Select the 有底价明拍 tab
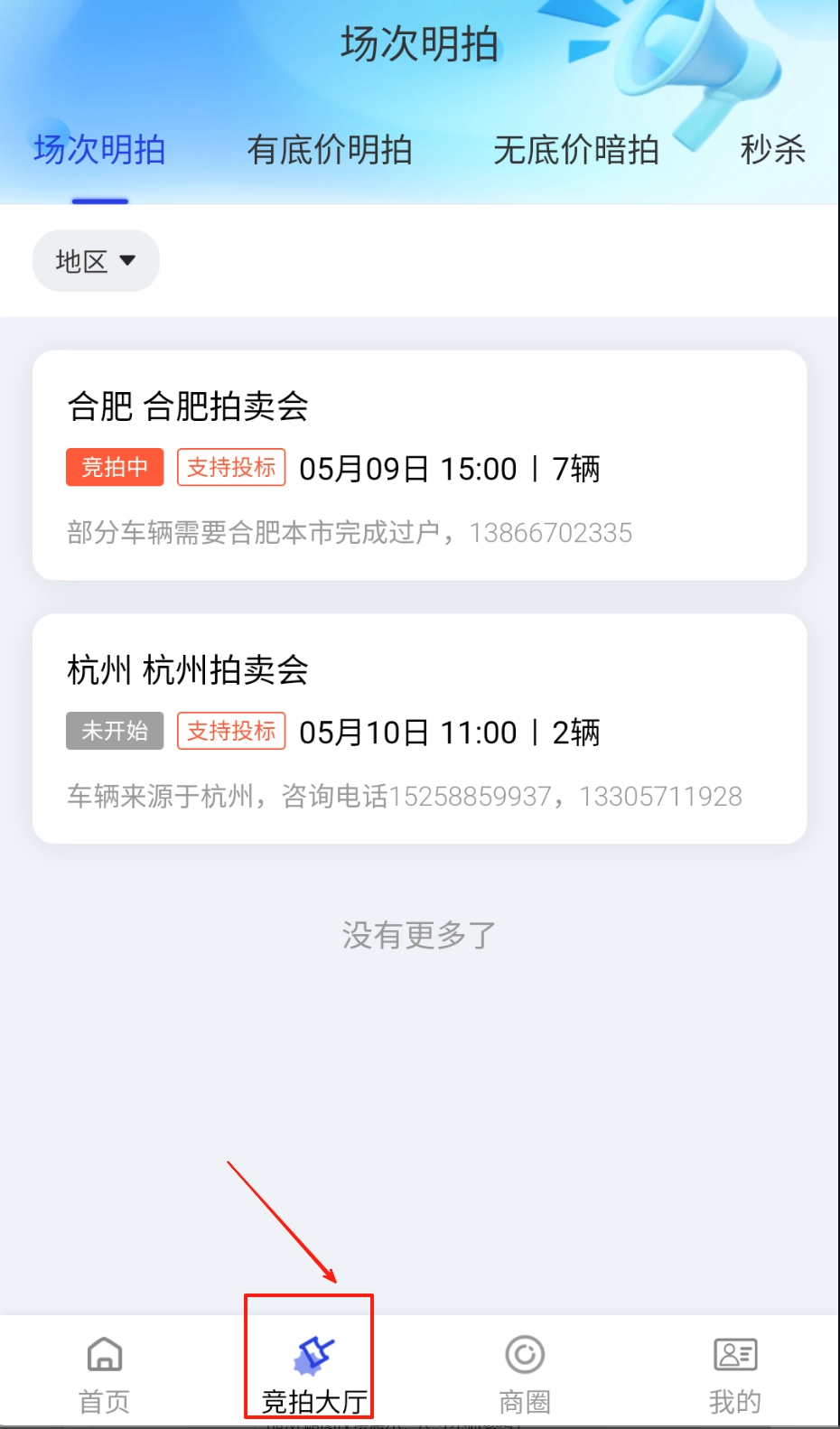The width and height of the screenshot is (840, 1429). tap(329, 150)
